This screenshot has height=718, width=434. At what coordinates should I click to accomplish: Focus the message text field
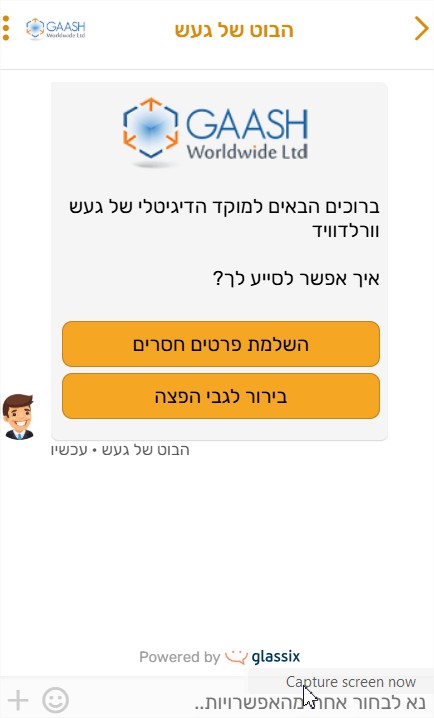pos(252,702)
